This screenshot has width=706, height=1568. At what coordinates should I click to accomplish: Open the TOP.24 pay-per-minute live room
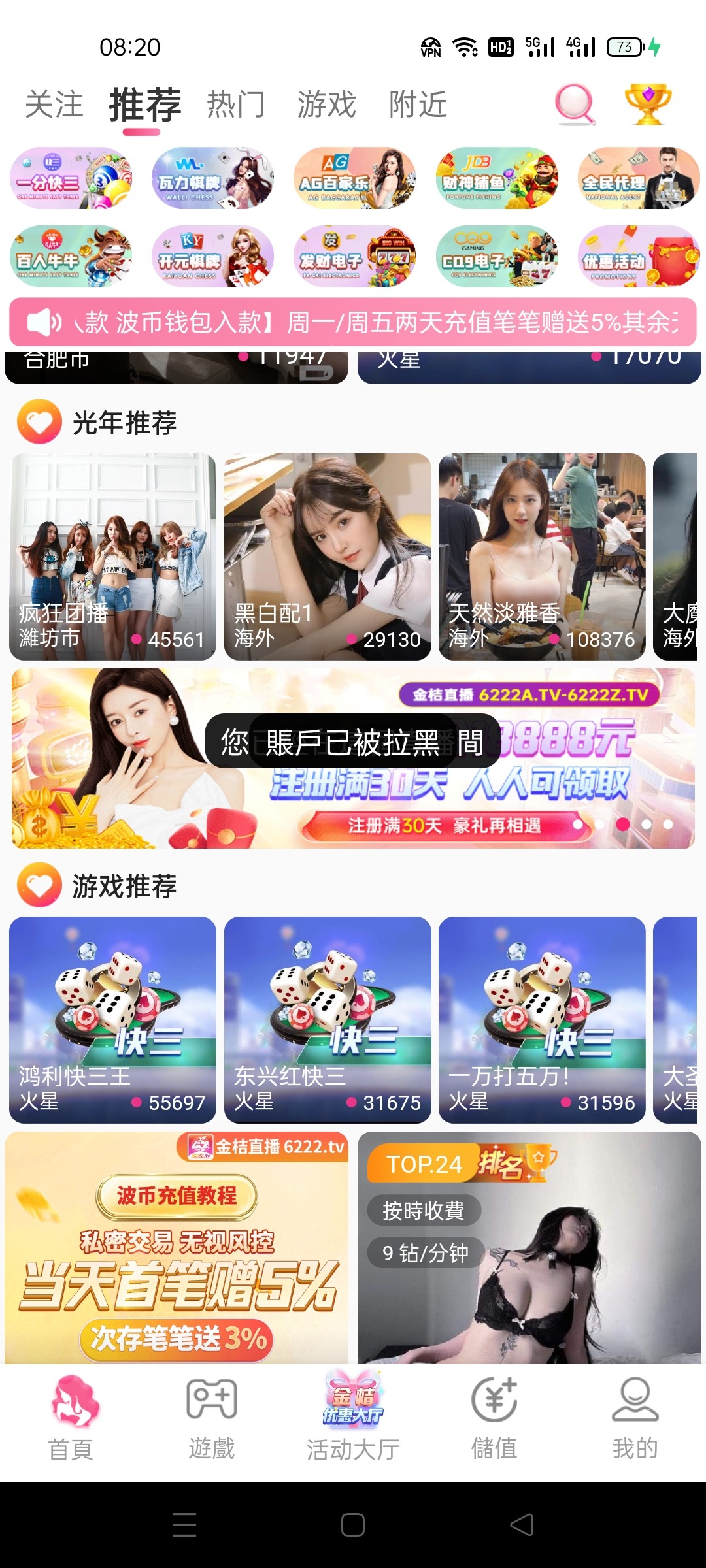(529, 1248)
